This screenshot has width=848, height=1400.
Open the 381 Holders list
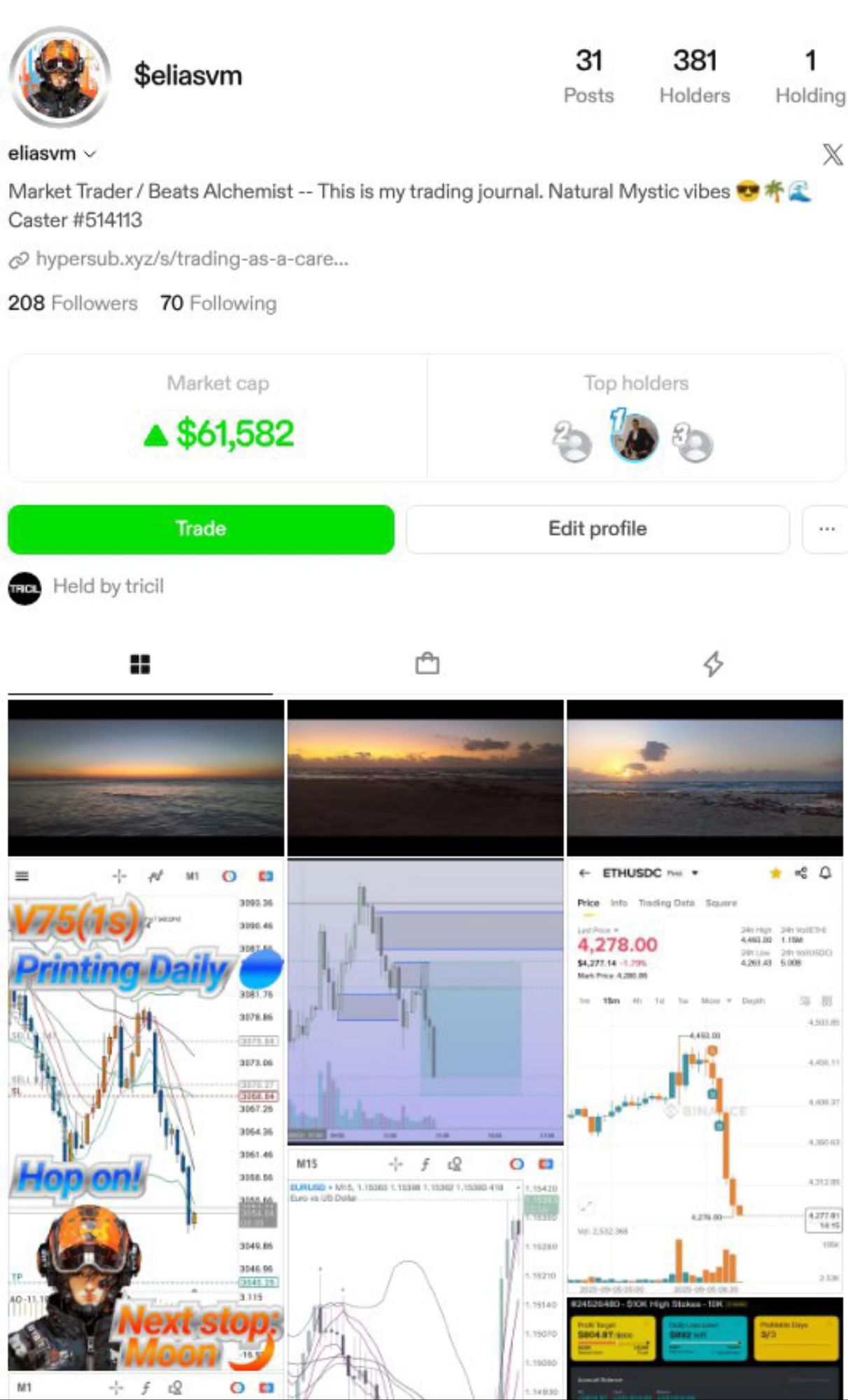pyautogui.click(x=694, y=76)
